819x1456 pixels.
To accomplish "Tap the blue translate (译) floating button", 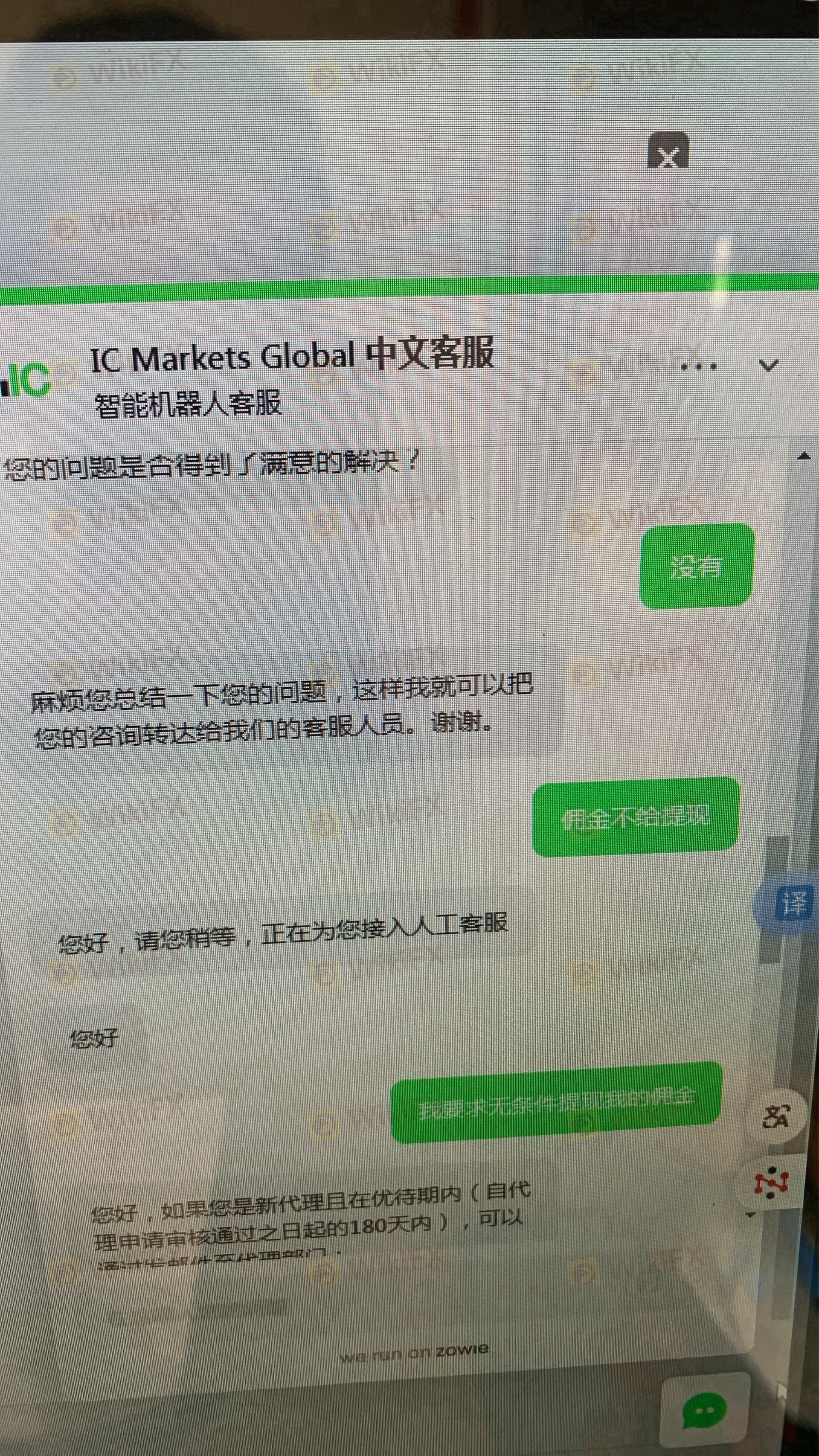I will (x=793, y=903).
